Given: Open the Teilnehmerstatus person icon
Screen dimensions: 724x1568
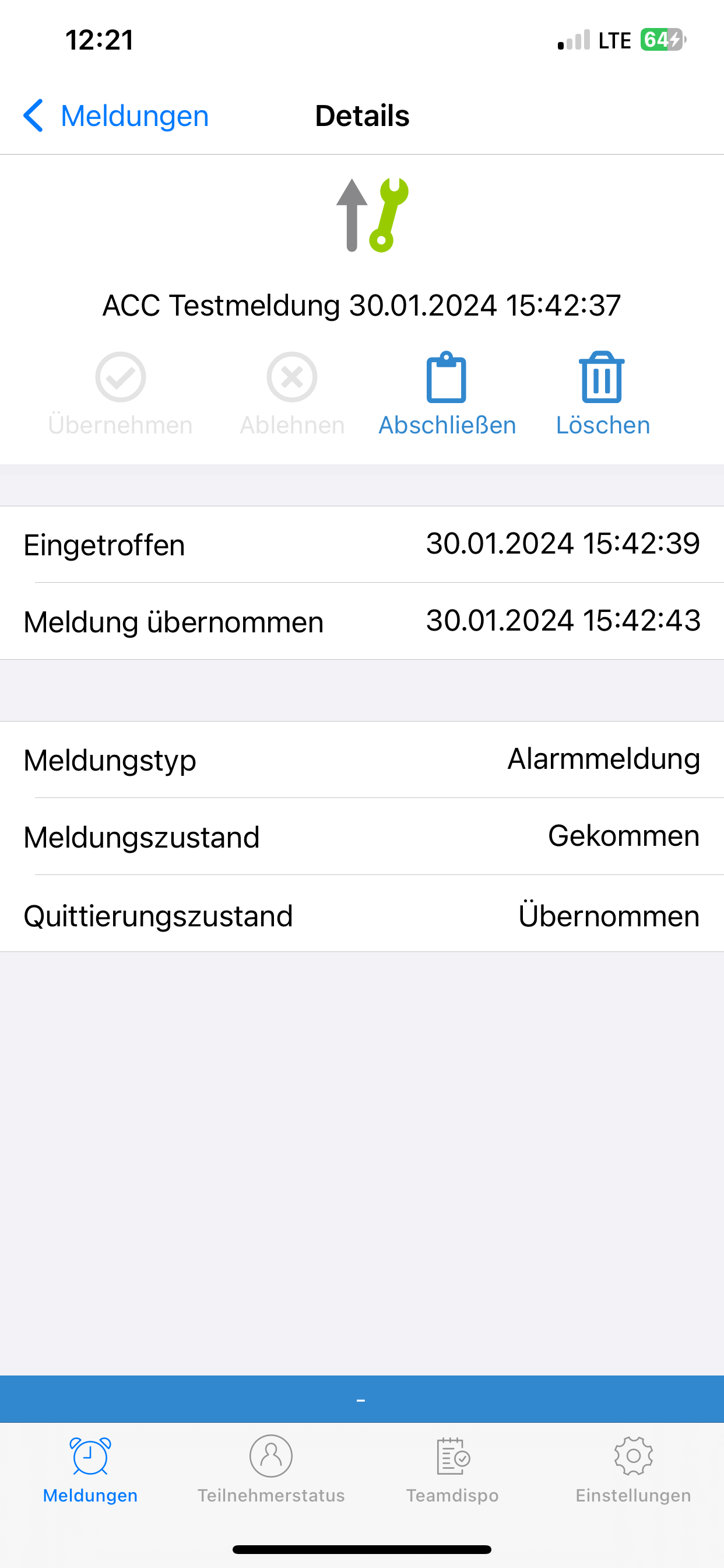Looking at the screenshot, I should 270,1457.
